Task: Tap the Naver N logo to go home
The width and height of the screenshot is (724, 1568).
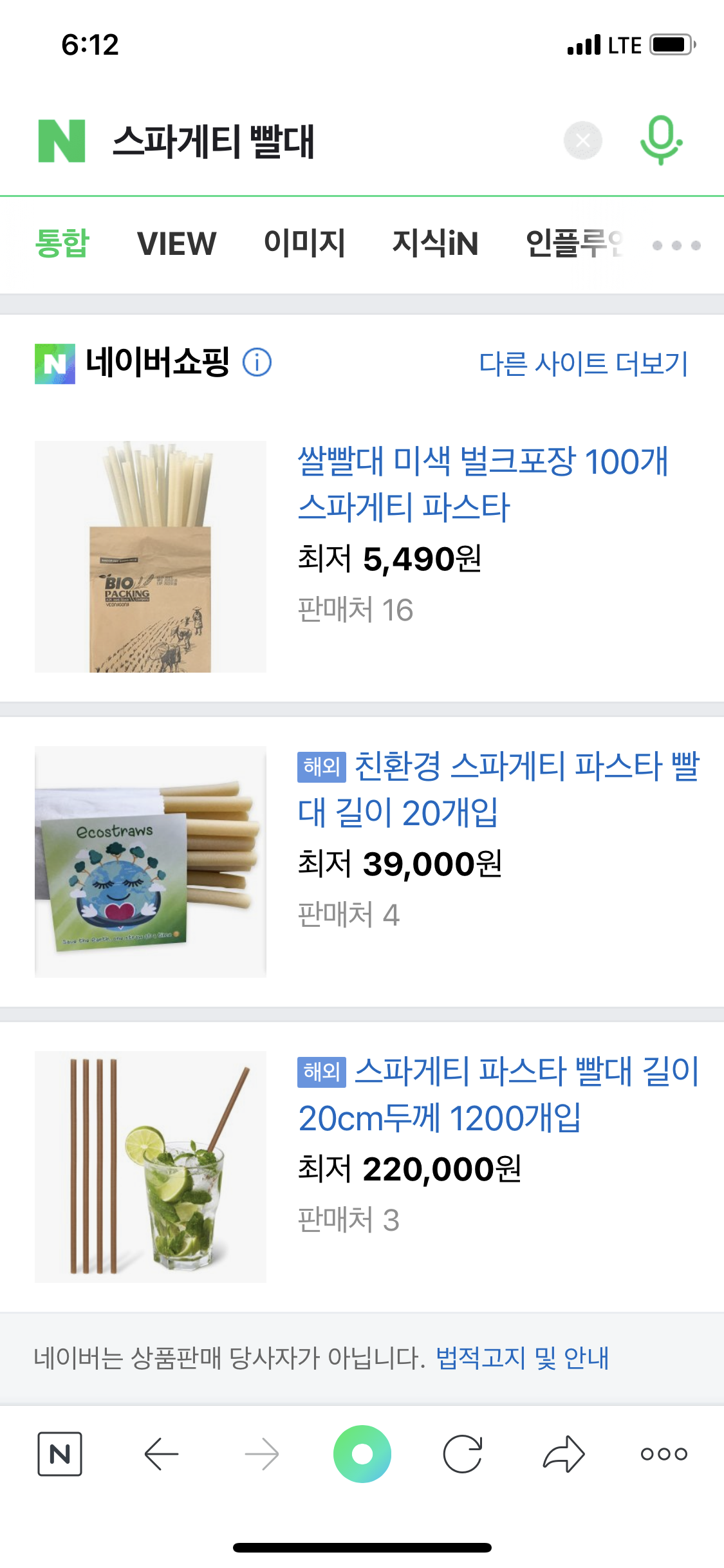Action: pyautogui.click(x=62, y=141)
